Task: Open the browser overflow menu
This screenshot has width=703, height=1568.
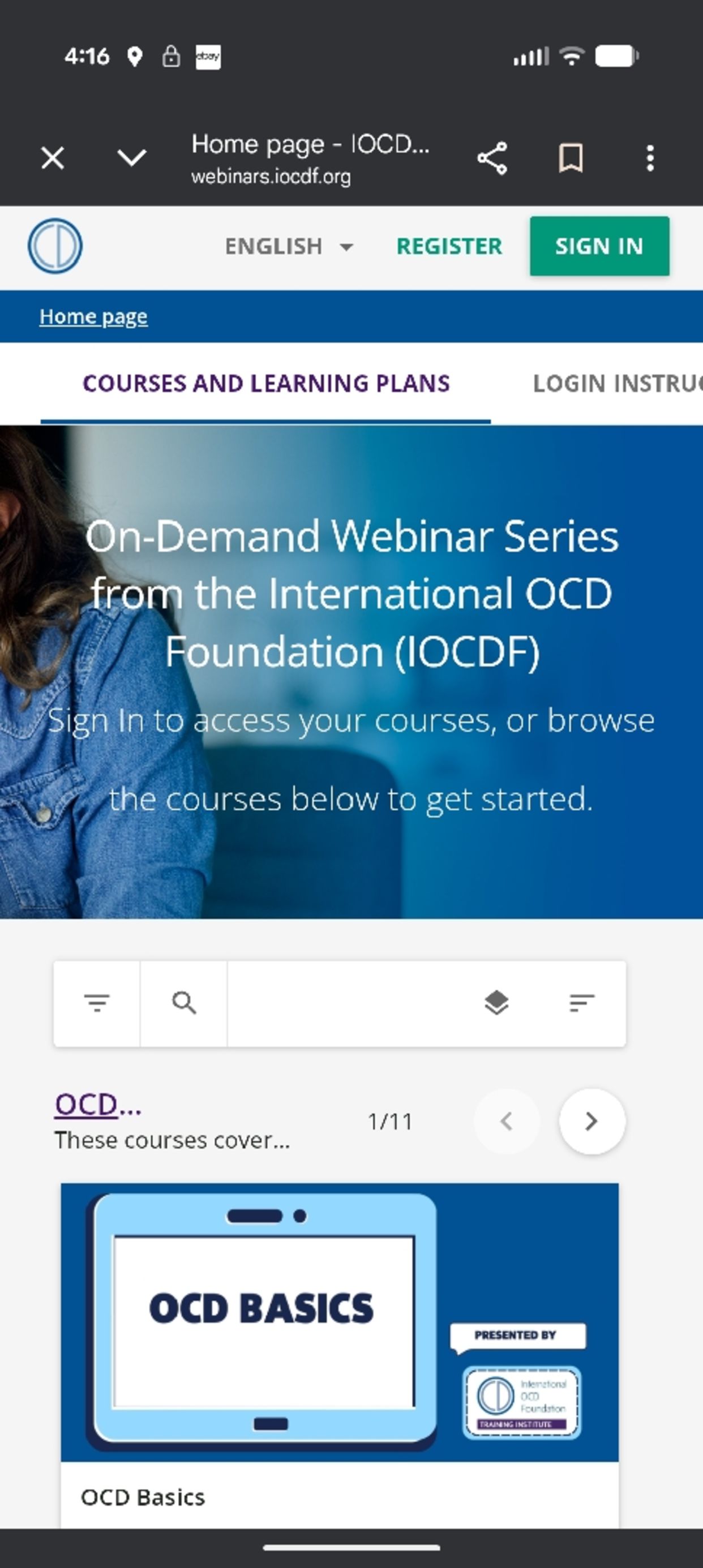Action: pos(650,158)
